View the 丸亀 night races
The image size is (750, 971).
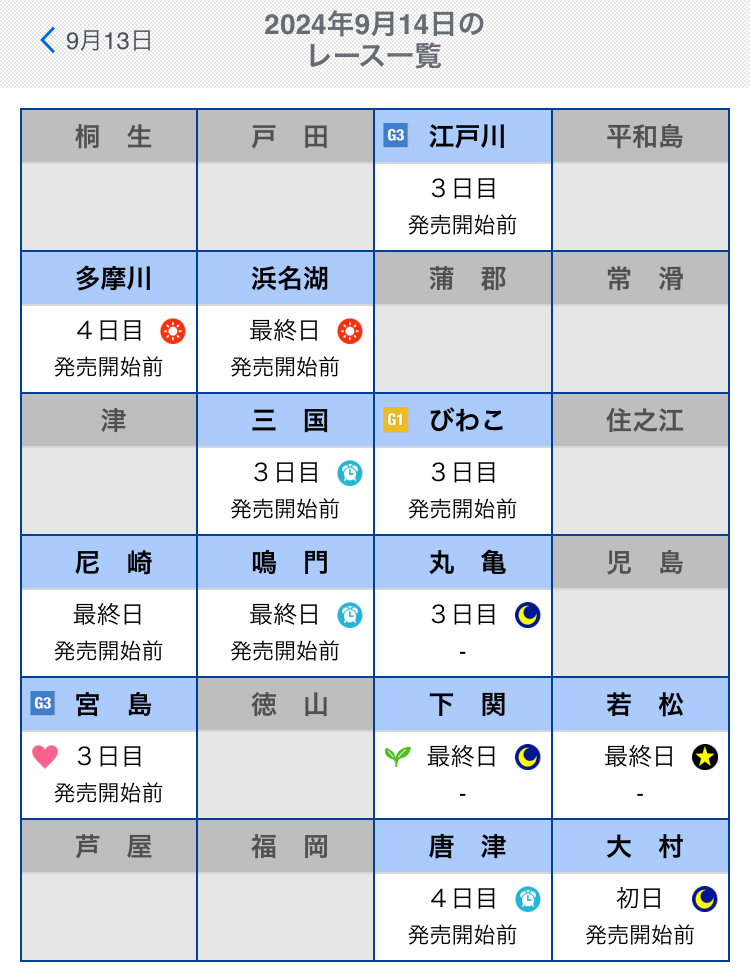[x=463, y=606]
